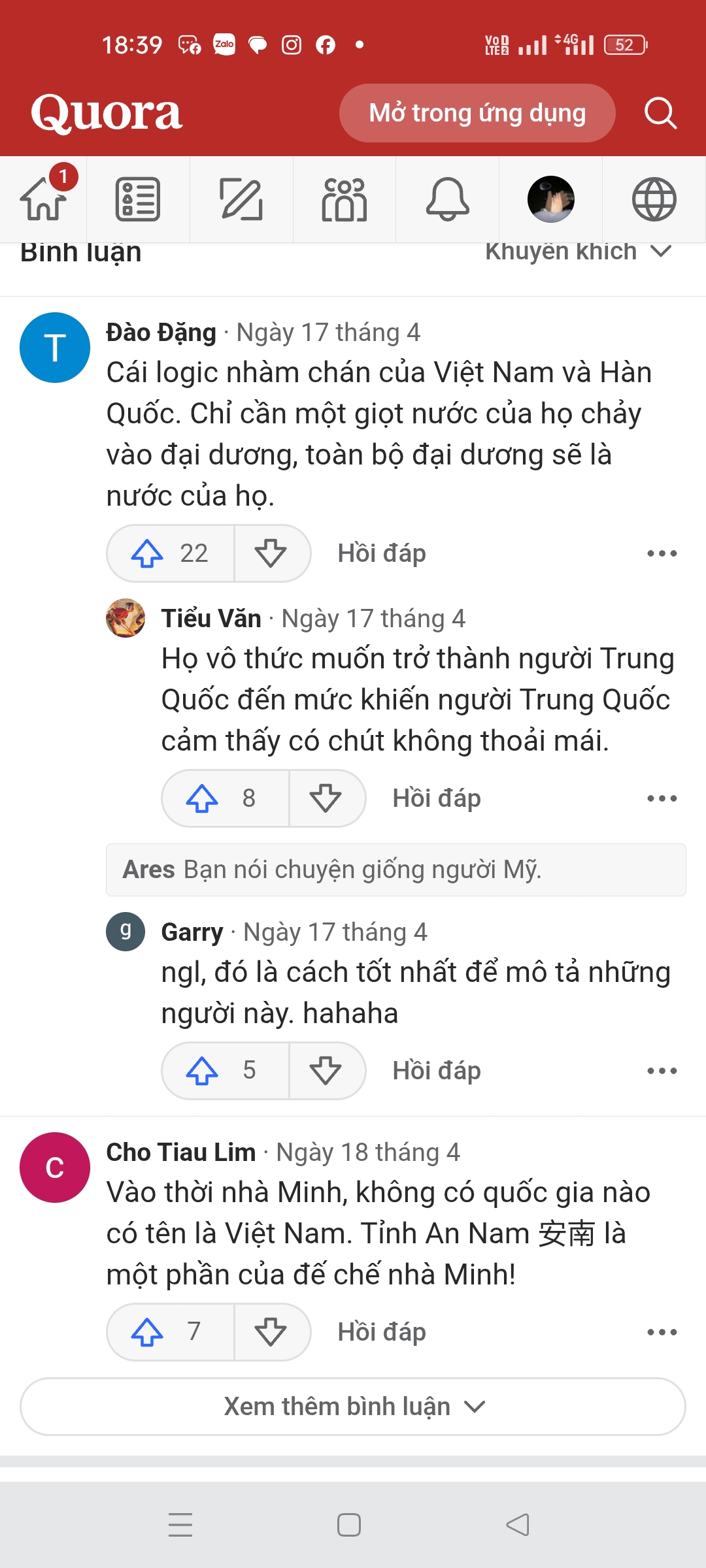Expand Ares's collapsed reply
Viewport: 706px width, 1568px height.
pos(395,870)
